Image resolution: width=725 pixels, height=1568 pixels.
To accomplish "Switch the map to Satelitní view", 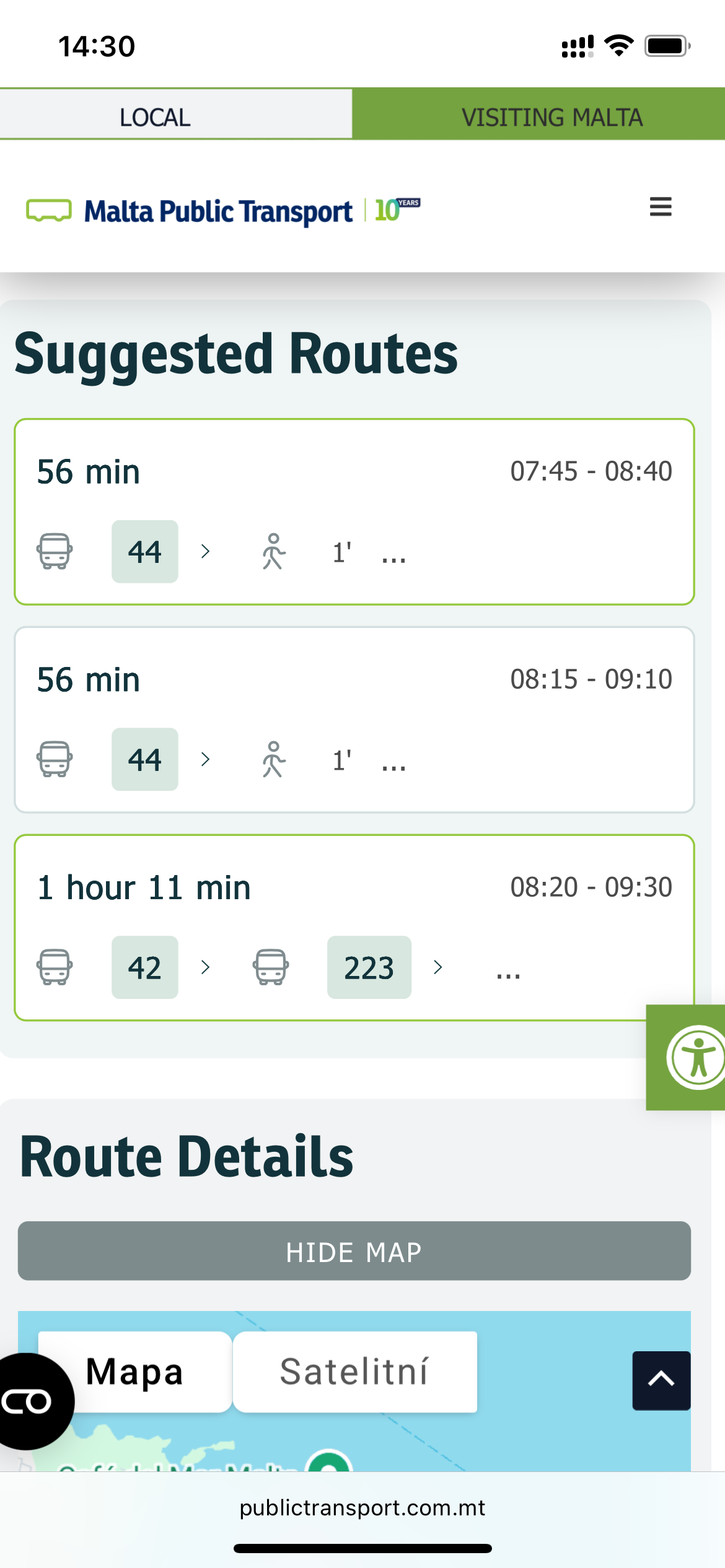I will click(x=355, y=1372).
